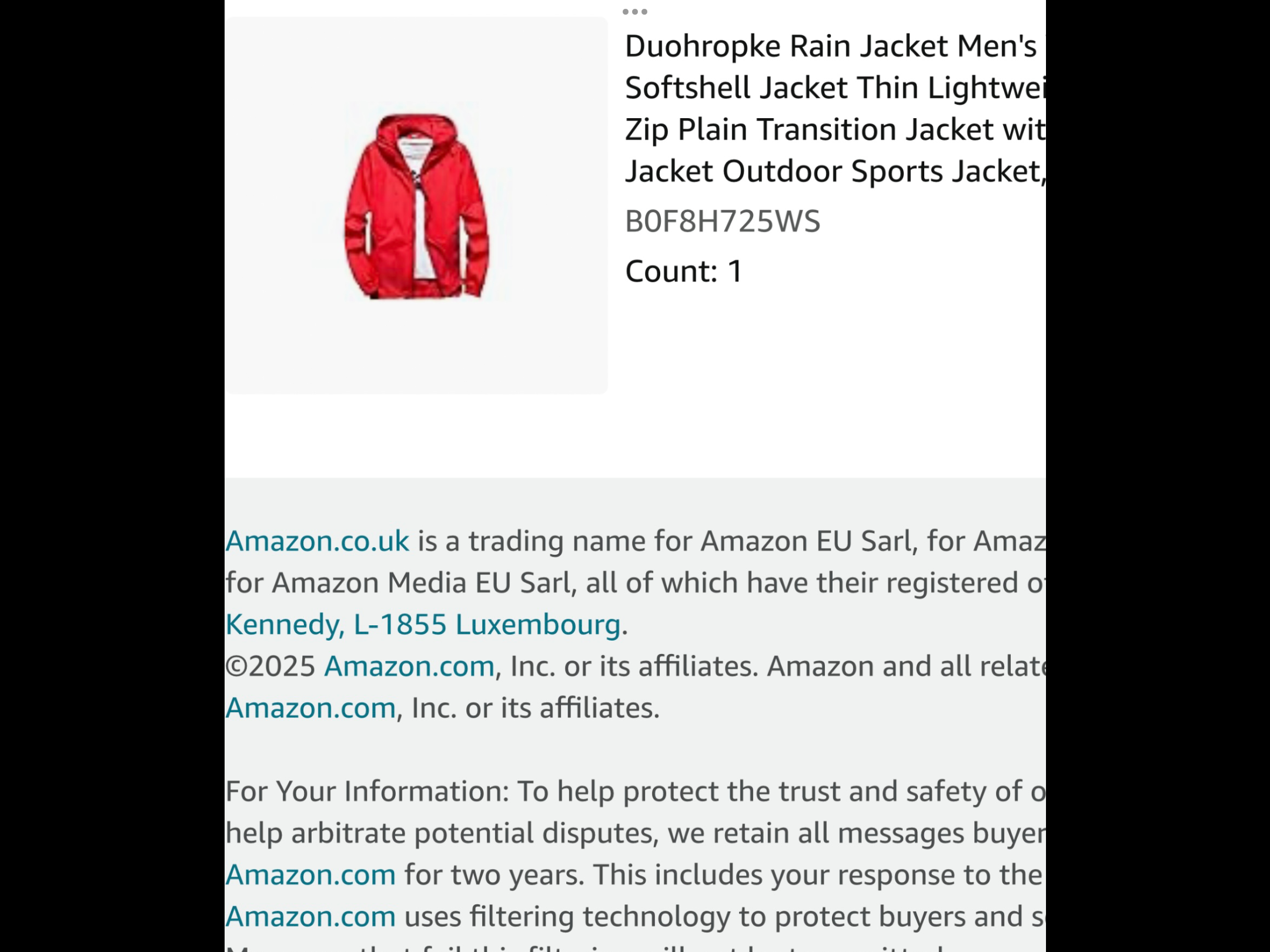Screen dimensions: 1270x952
Task: Follow Amazon.com link before "uses filtering technology"
Action: point(310,917)
